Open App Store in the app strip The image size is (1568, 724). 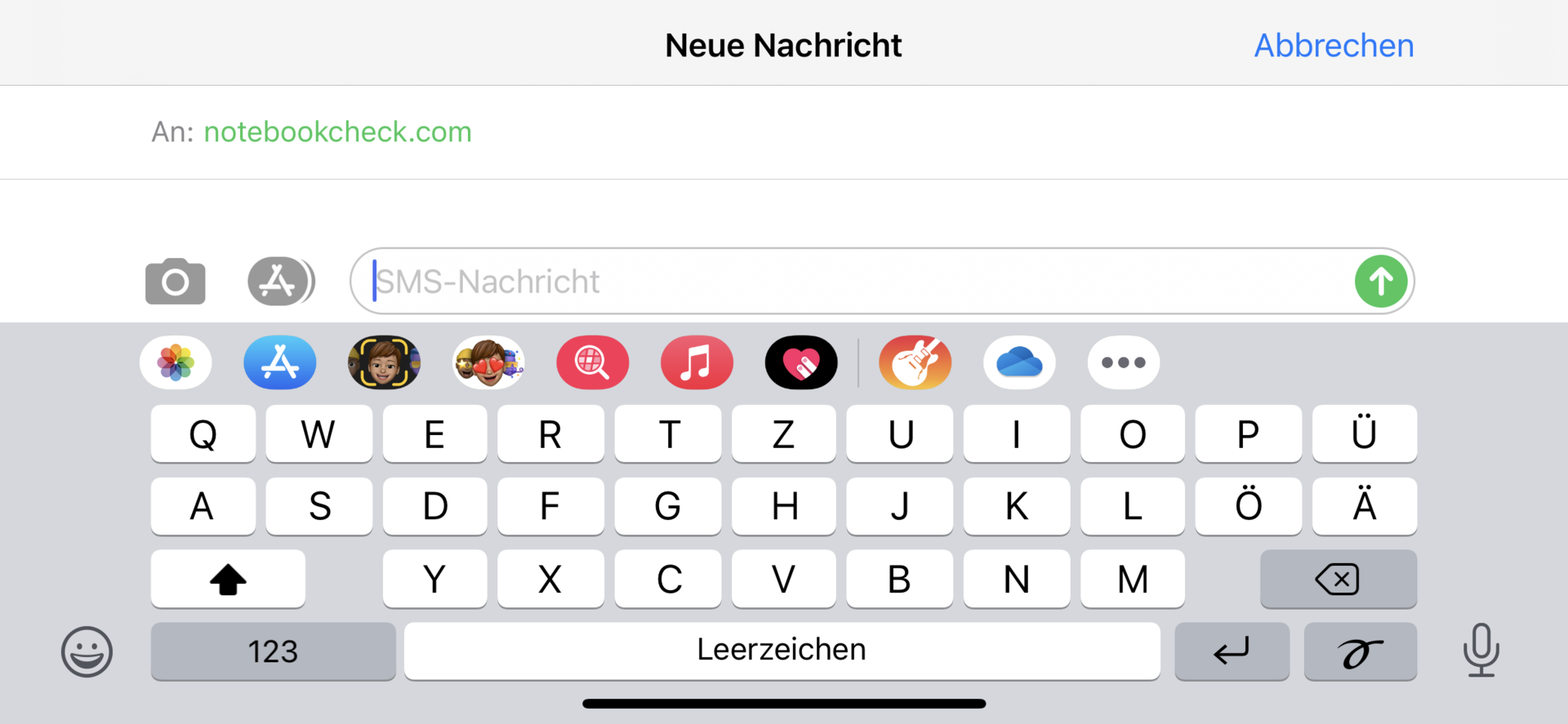click(279, 362)
